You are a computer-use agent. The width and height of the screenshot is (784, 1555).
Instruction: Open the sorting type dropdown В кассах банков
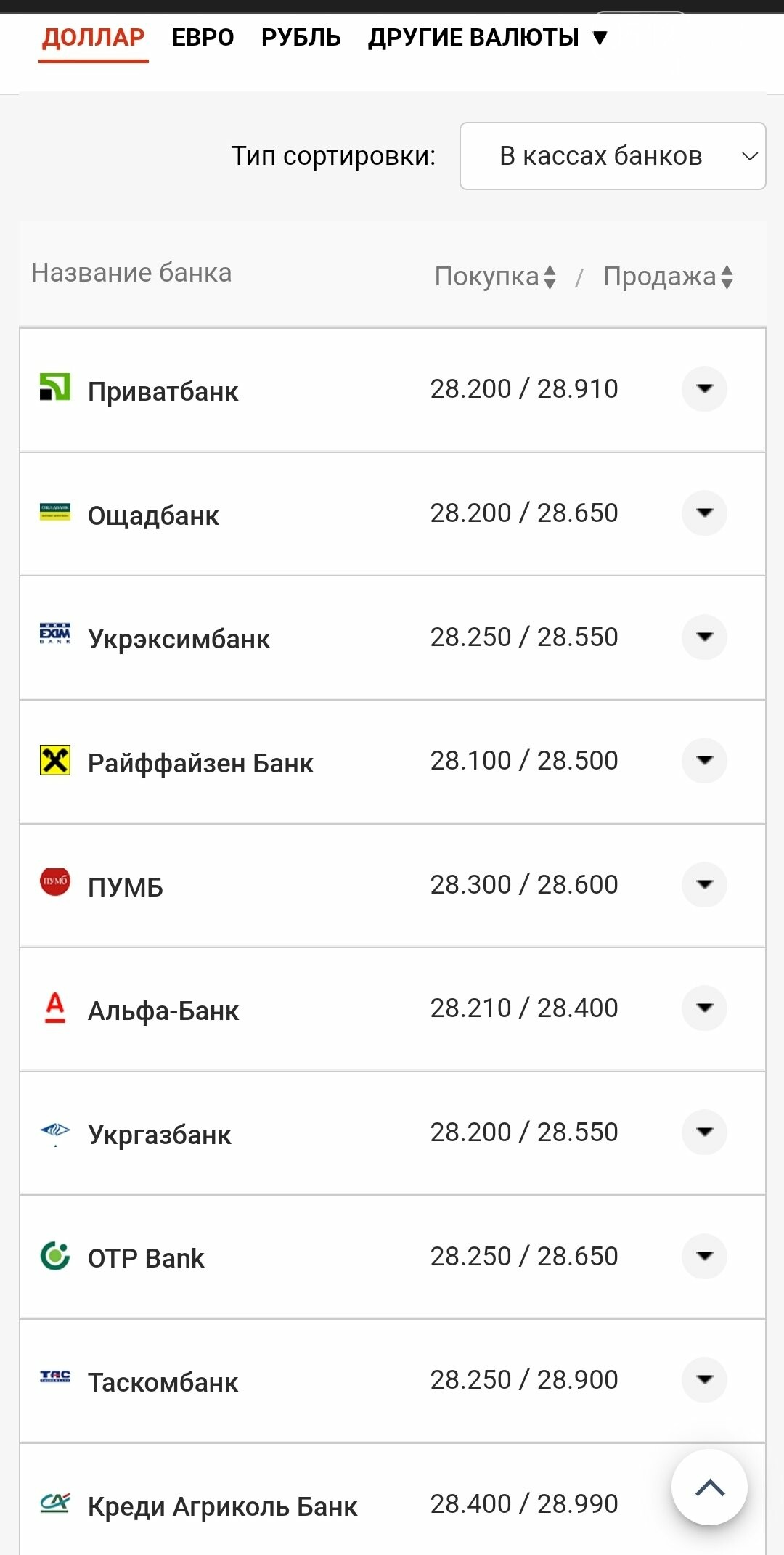[x=613, y=156]
